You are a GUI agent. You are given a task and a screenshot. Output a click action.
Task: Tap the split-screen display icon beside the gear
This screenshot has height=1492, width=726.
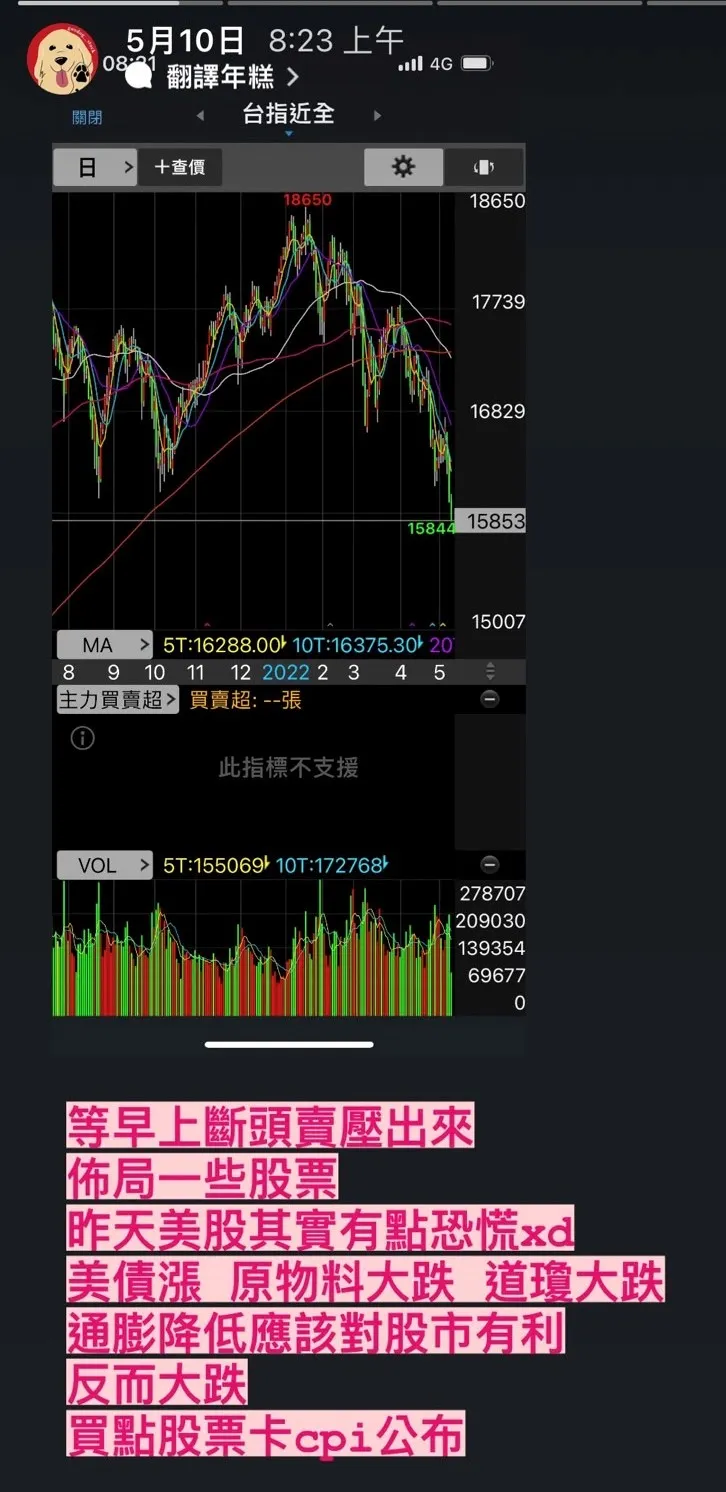coord(484,167)
